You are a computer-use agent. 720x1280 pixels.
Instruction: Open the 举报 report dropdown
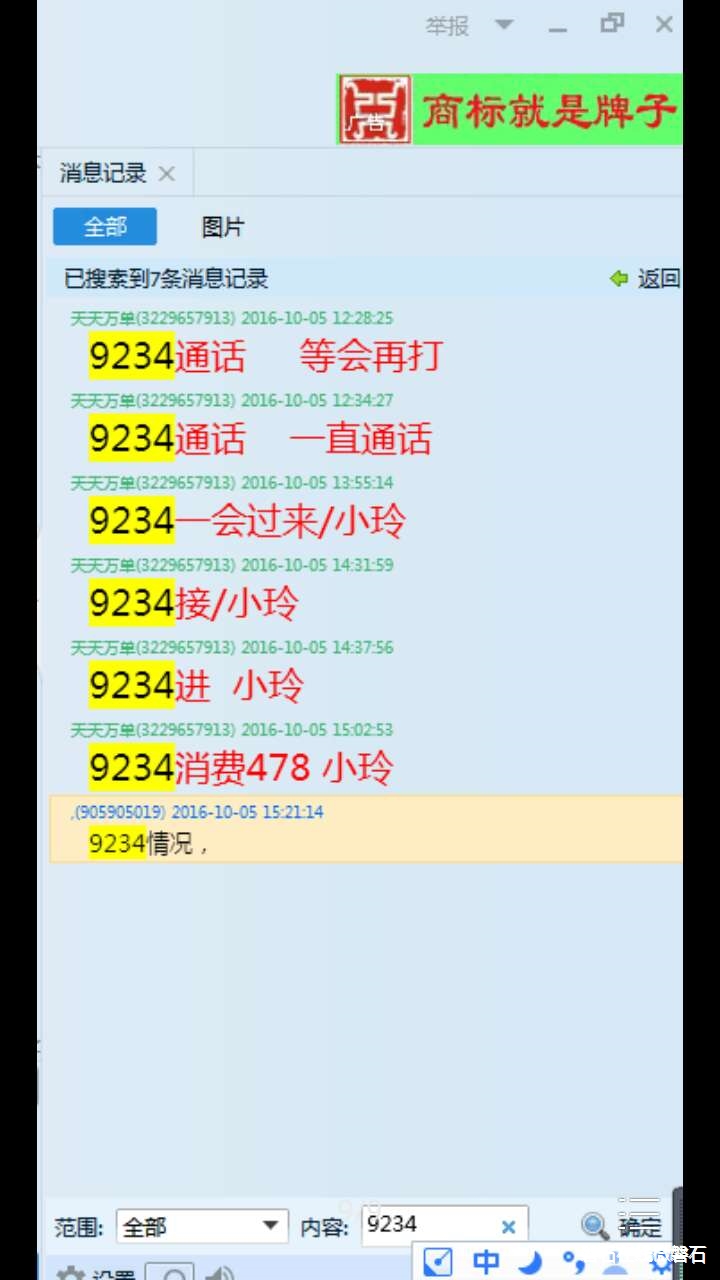tap(505, 26)
